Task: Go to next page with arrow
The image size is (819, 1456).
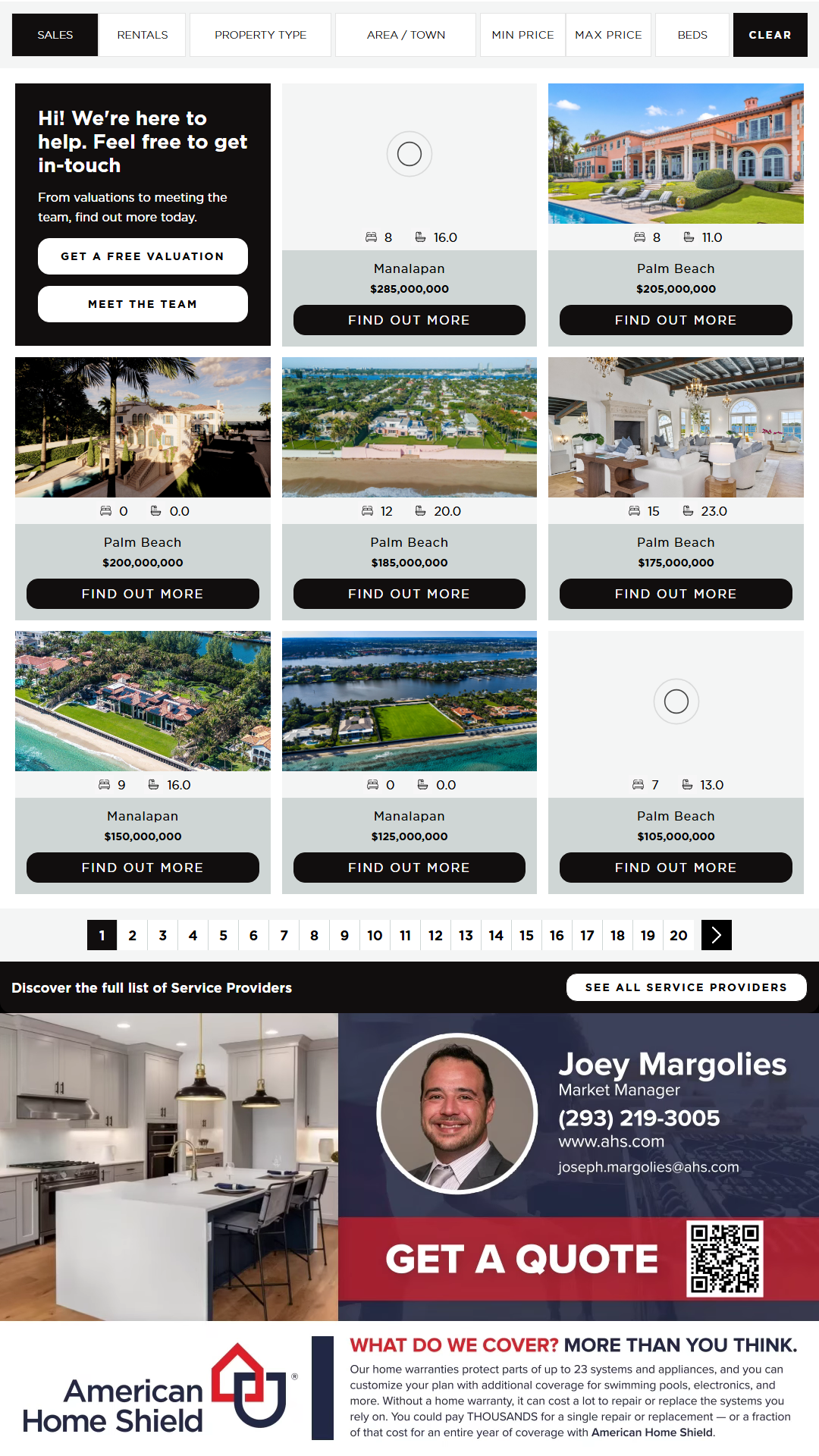Action: tap(716, 935)
